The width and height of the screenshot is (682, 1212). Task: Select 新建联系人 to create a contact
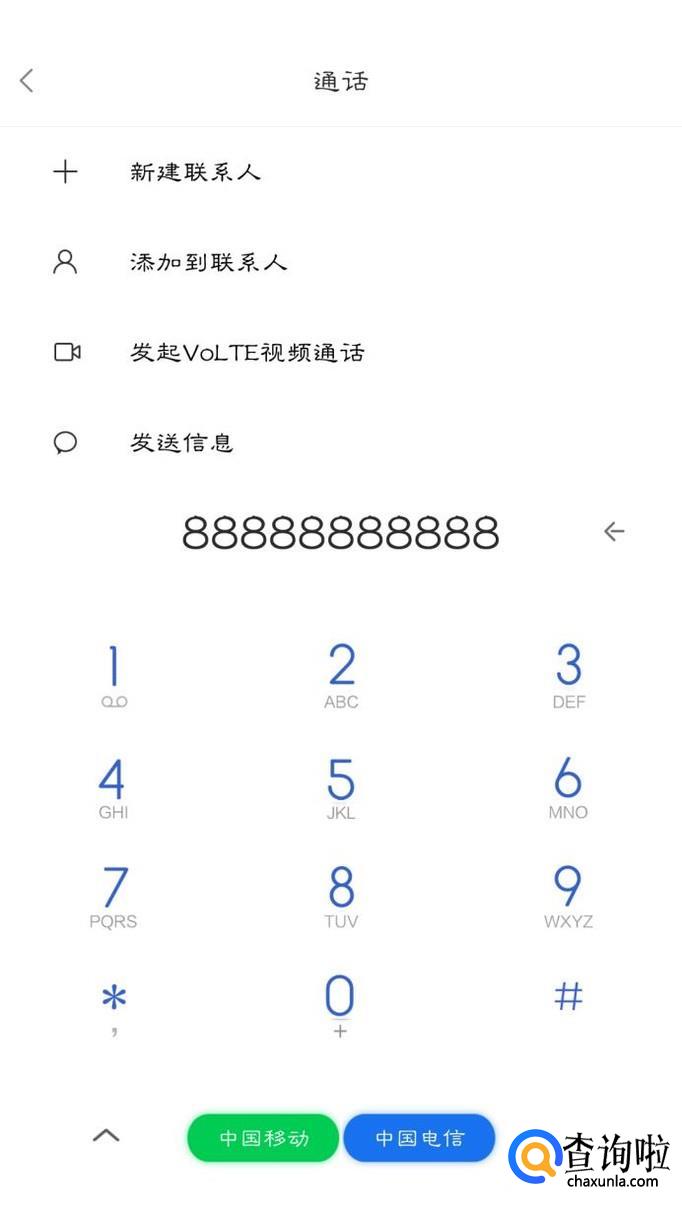pos(195,172)
